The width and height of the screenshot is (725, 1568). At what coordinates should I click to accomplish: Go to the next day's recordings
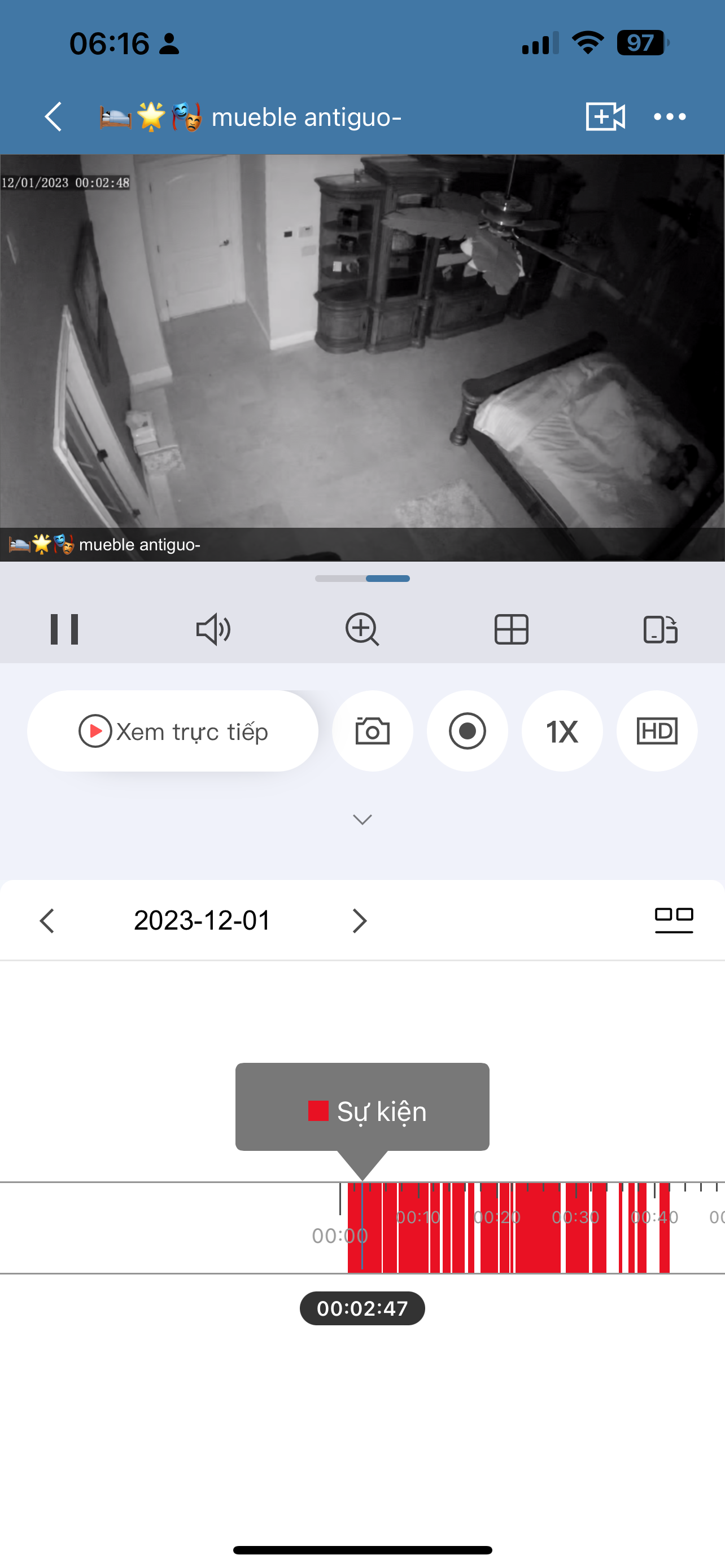360,921
